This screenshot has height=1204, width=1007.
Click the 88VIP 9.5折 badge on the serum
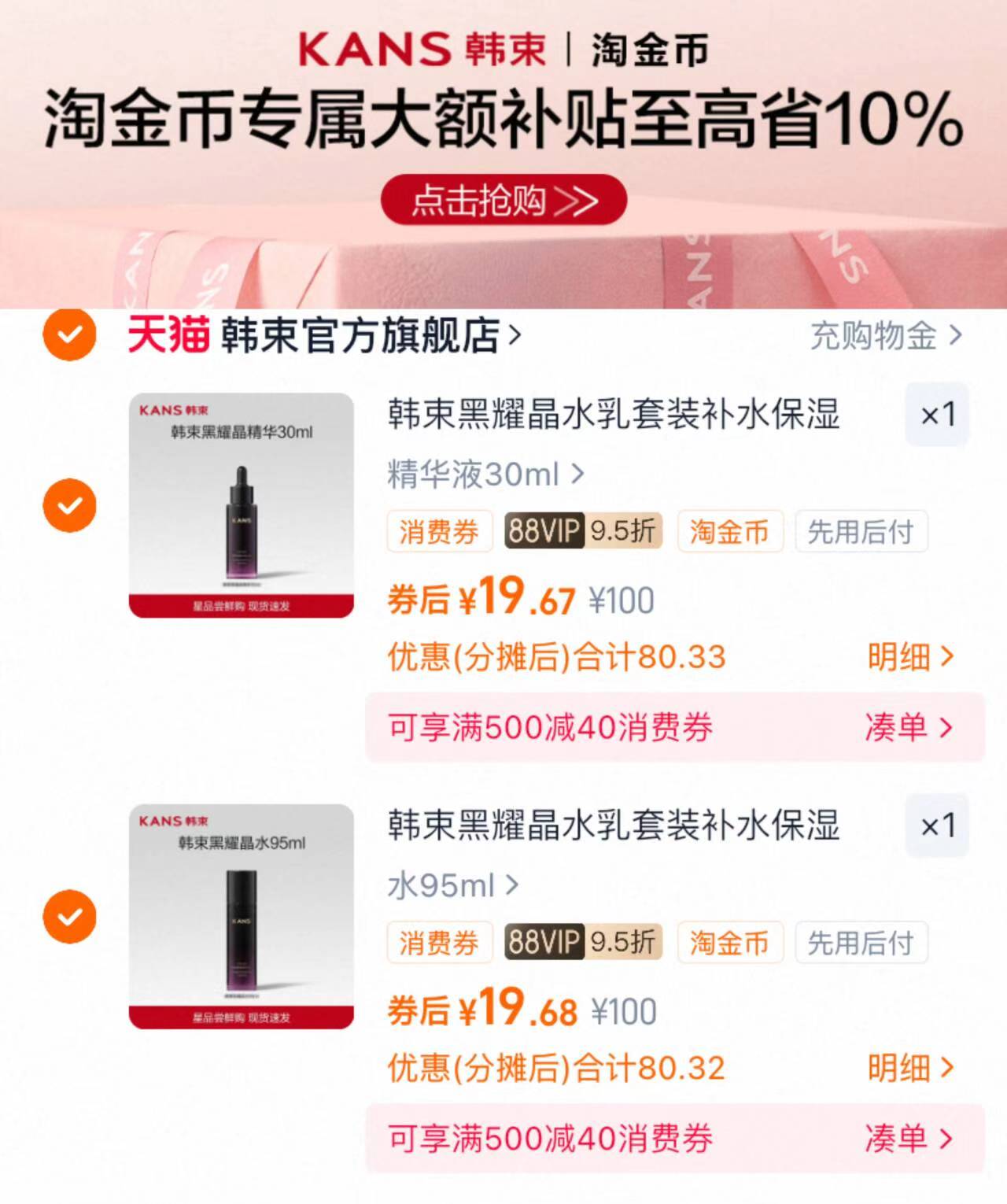click(582, 532)
